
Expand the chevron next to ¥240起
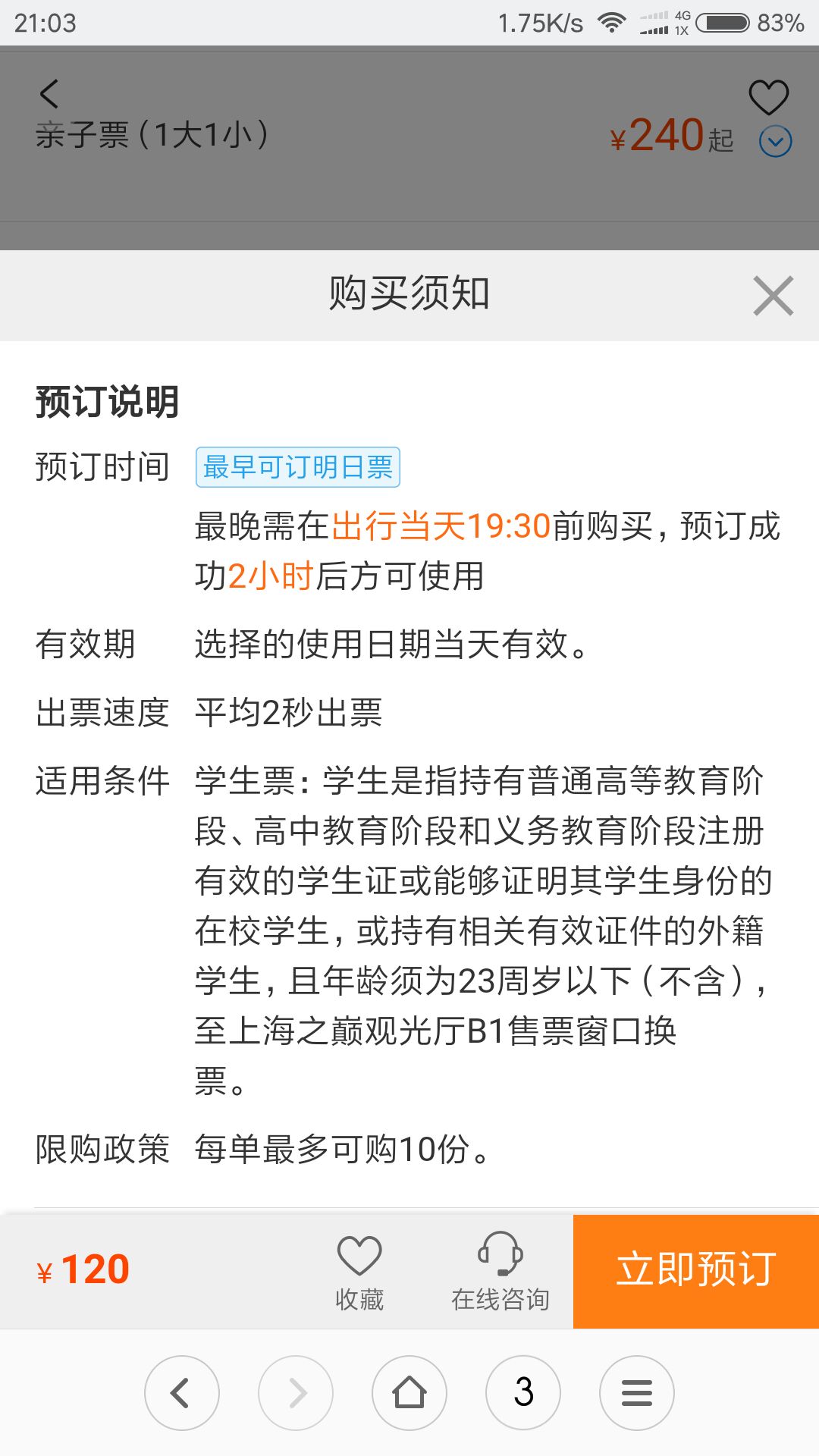775,142
